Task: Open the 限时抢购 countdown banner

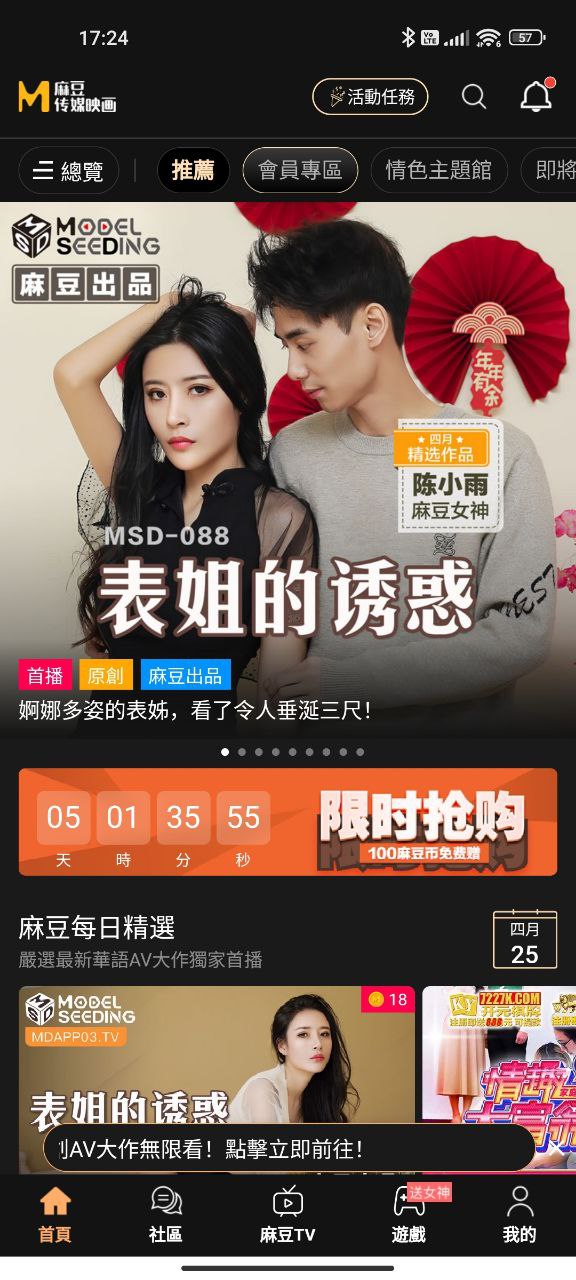Action: pyautogui.click(x=288, y=822)
